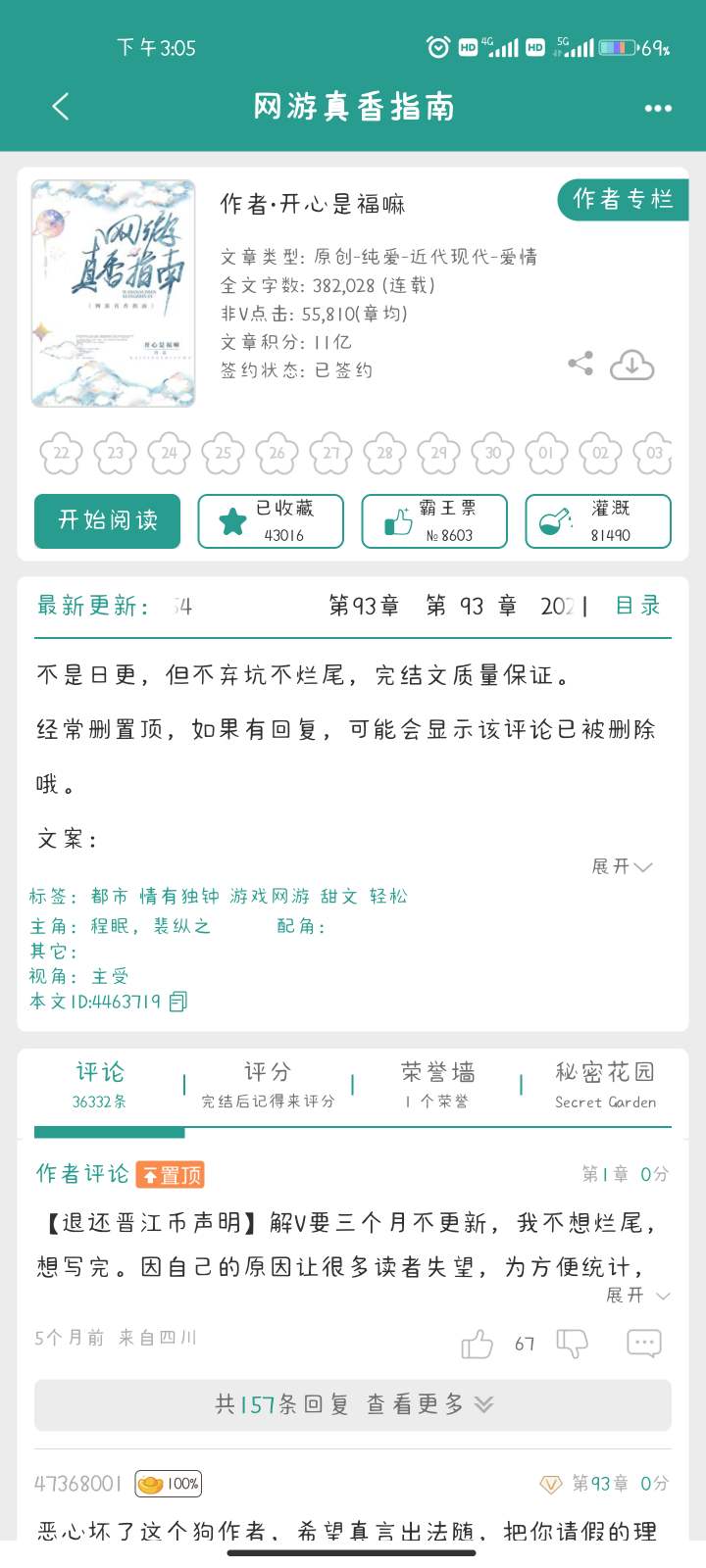Reply to the pinned author comment
The image size is (706, 1568).
pos(644,1344)
